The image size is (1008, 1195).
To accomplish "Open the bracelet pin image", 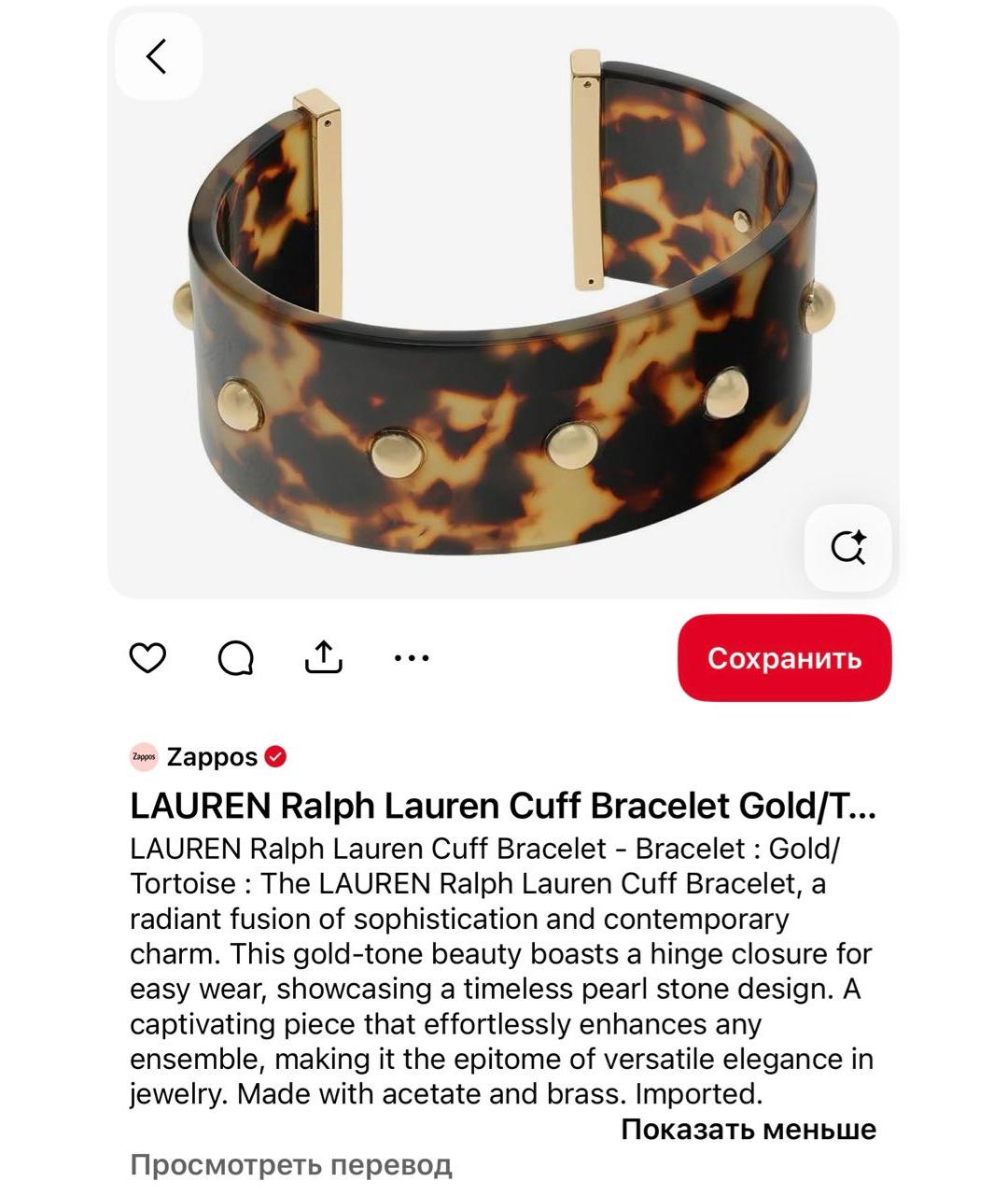I will [x=504, y=308].
